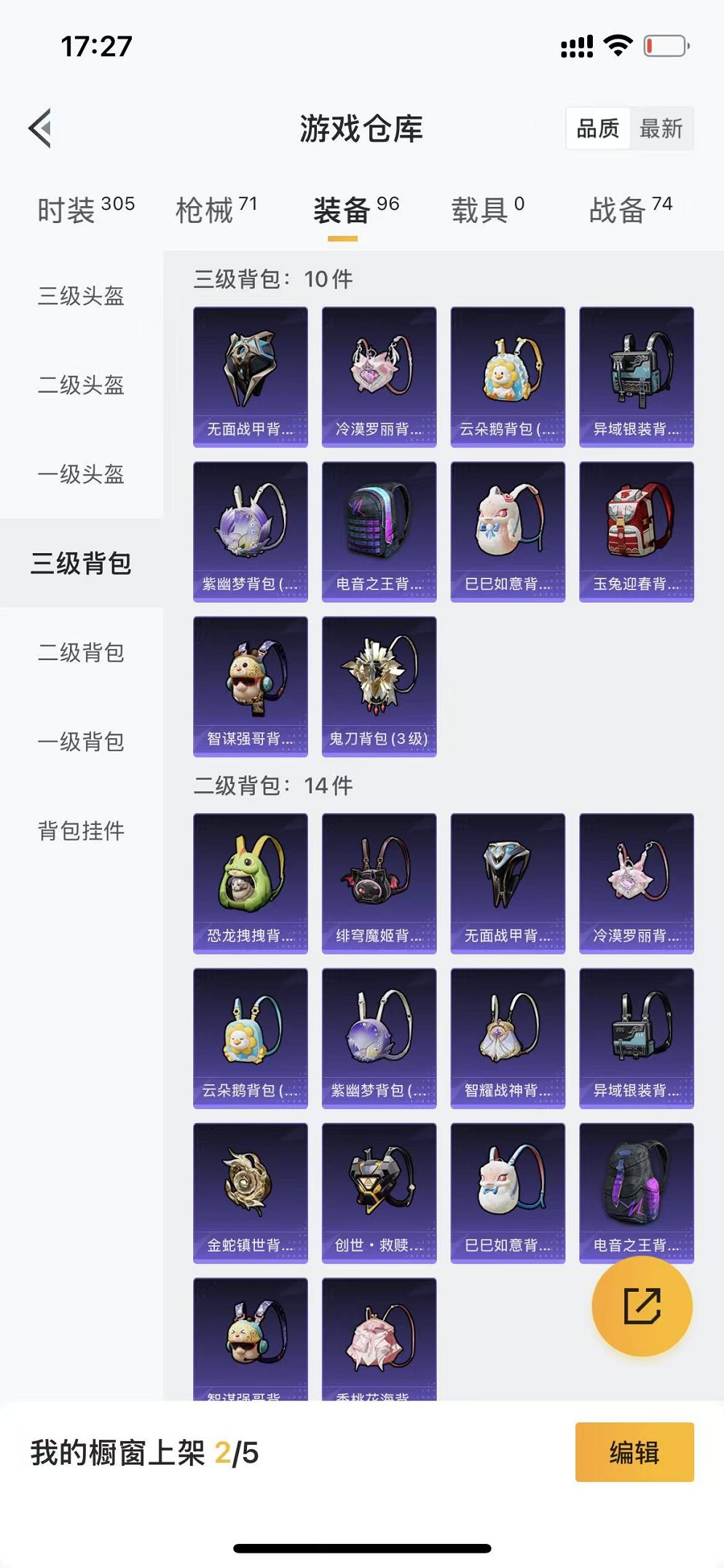Open the 鬼刀背包 (3级) item
This screenshot has width=724, height=1568.
379,686
